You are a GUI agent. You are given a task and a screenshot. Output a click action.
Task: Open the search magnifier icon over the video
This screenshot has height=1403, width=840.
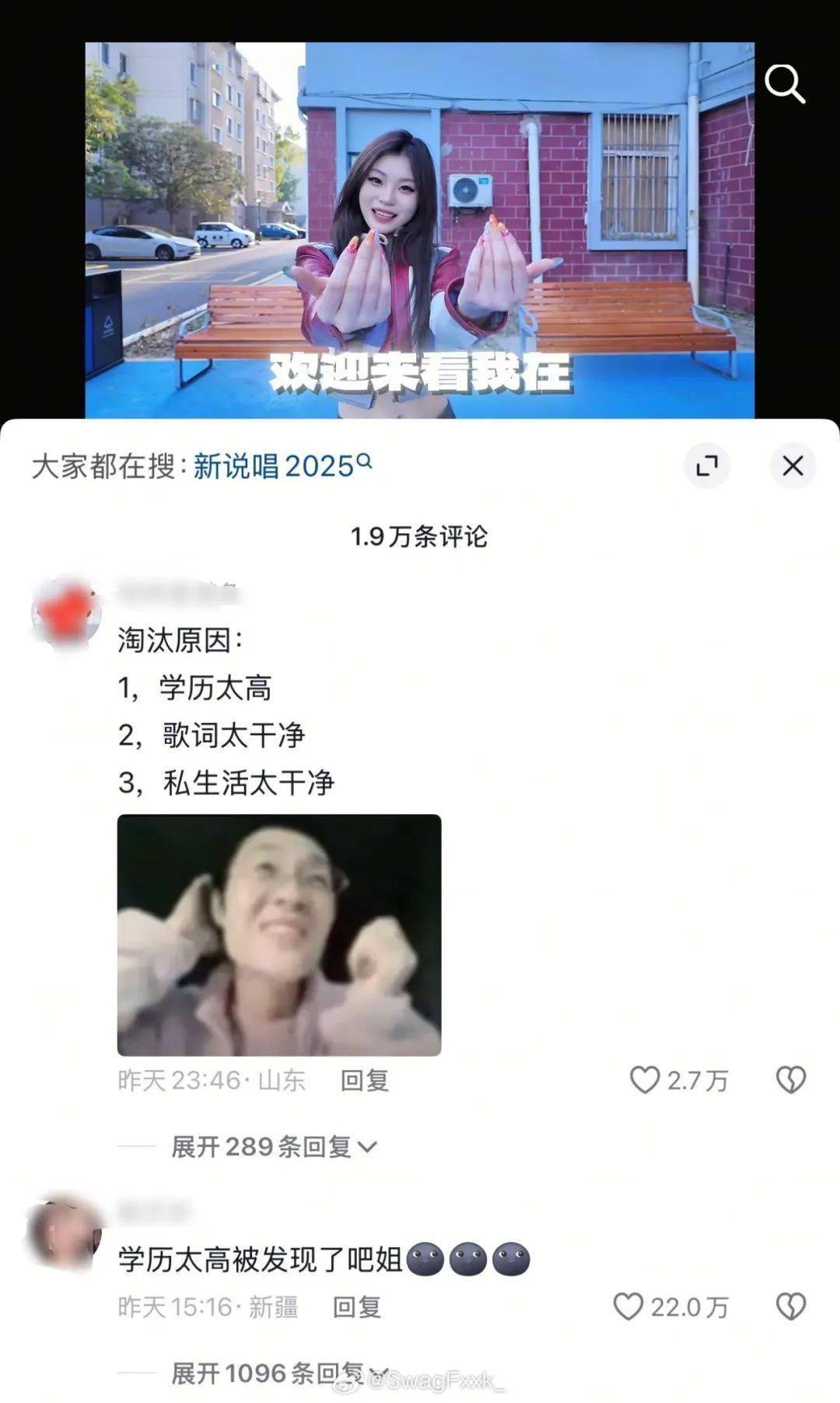pos(784,83)
